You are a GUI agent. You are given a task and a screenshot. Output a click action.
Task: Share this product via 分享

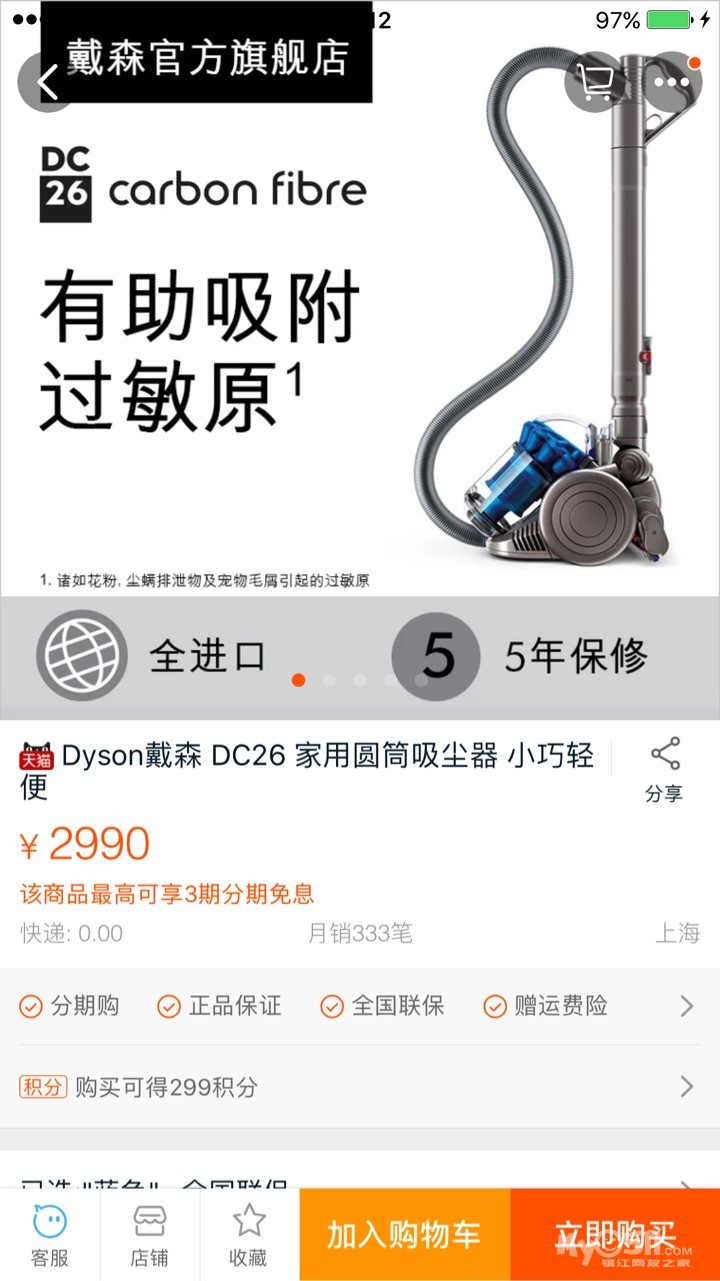tap(664, 771)
